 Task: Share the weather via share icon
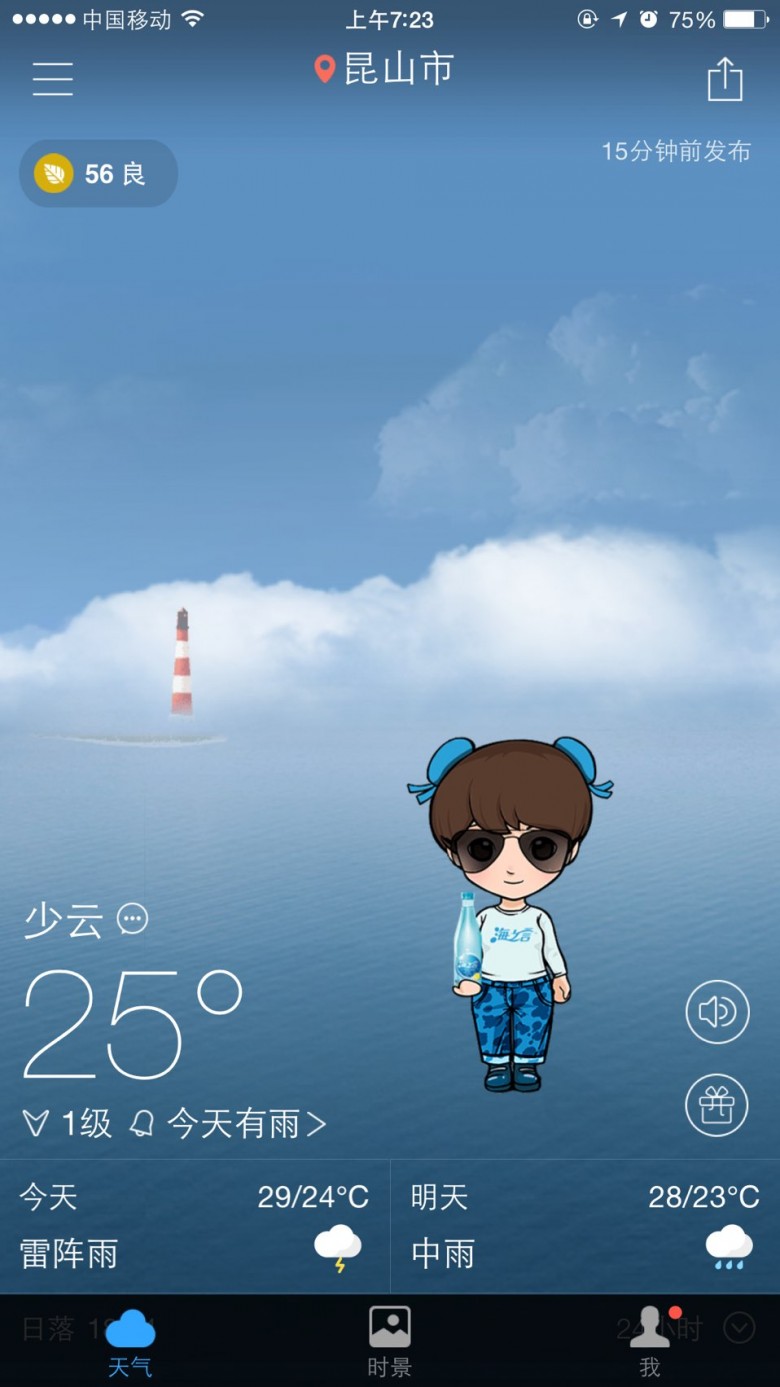point(725,79)
